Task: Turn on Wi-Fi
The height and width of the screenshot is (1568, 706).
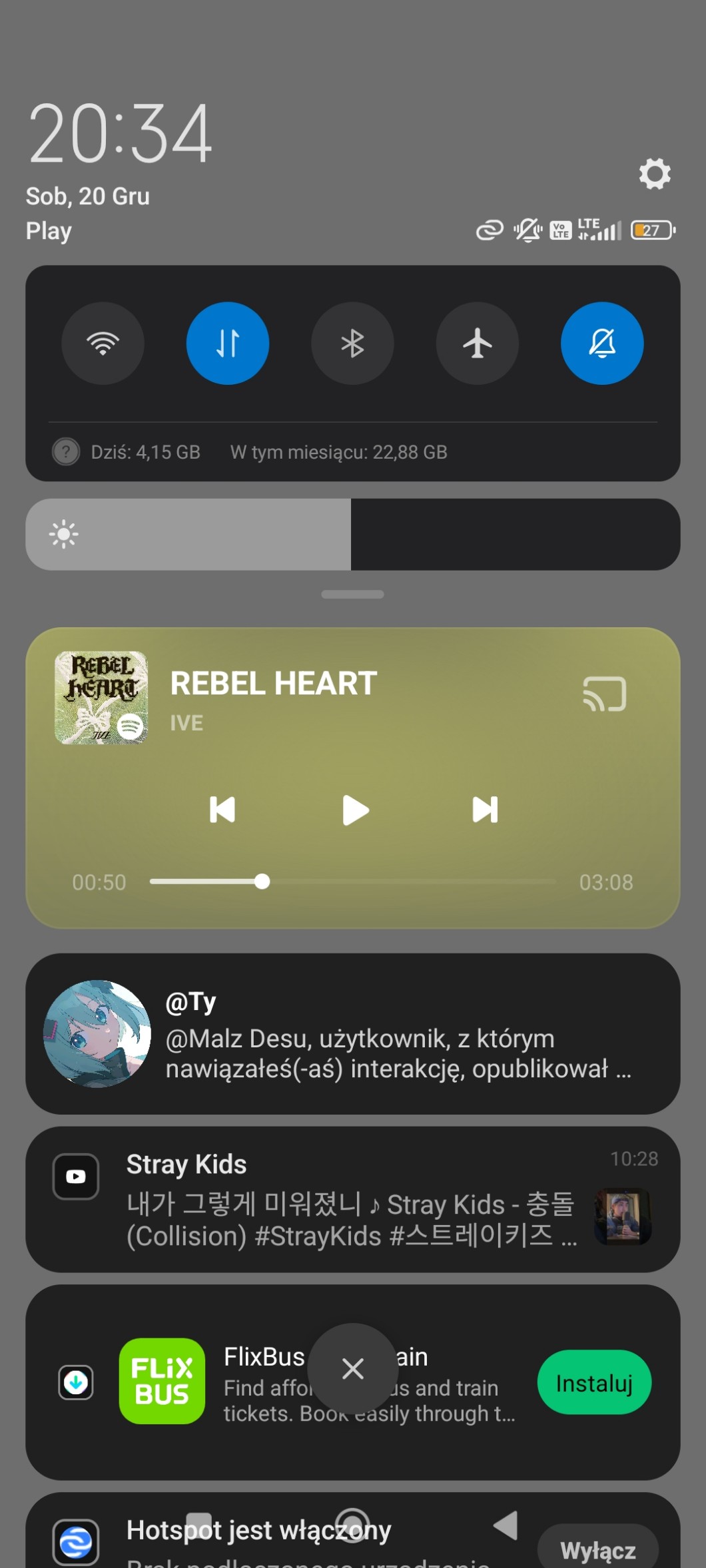Action: tap(103, 344)
